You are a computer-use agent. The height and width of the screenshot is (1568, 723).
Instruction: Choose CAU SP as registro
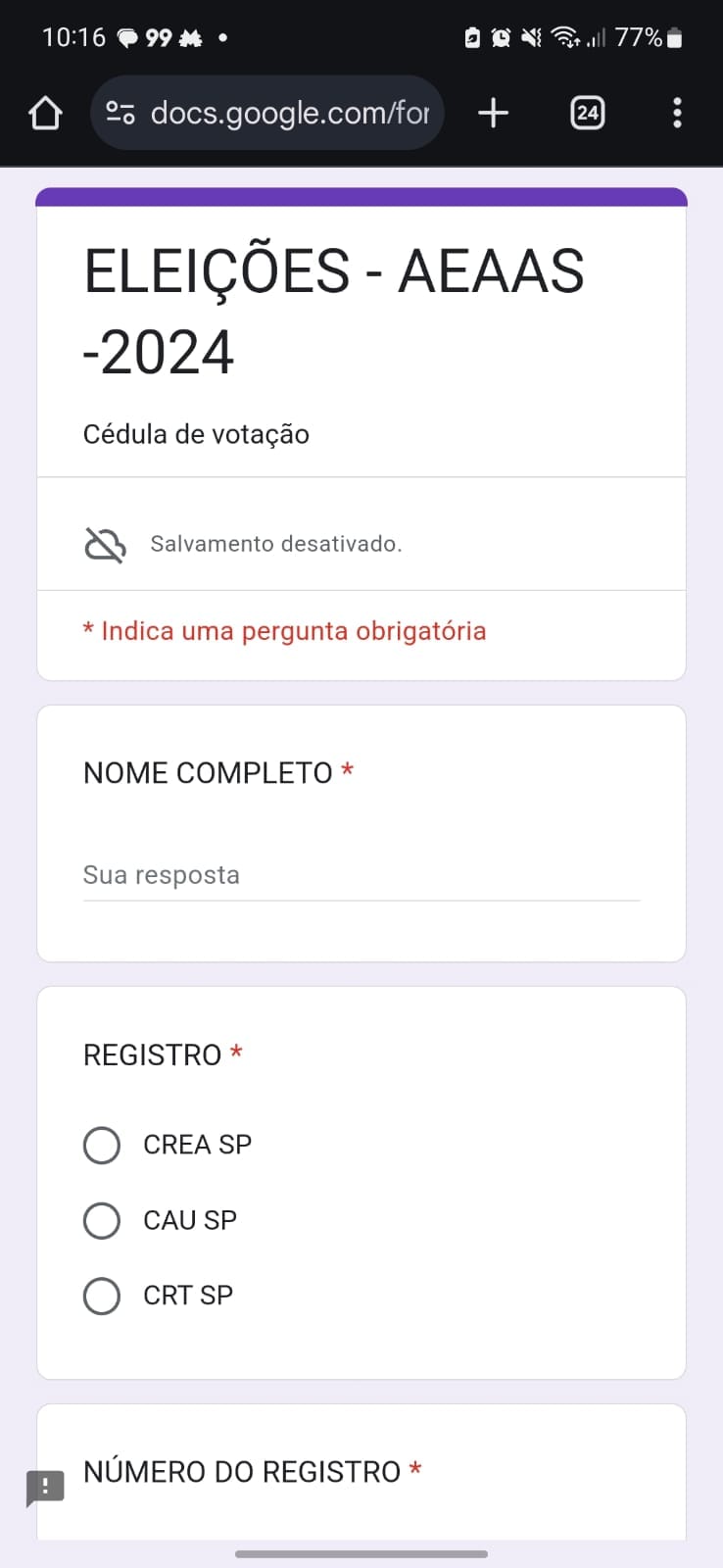(102, 1221)
